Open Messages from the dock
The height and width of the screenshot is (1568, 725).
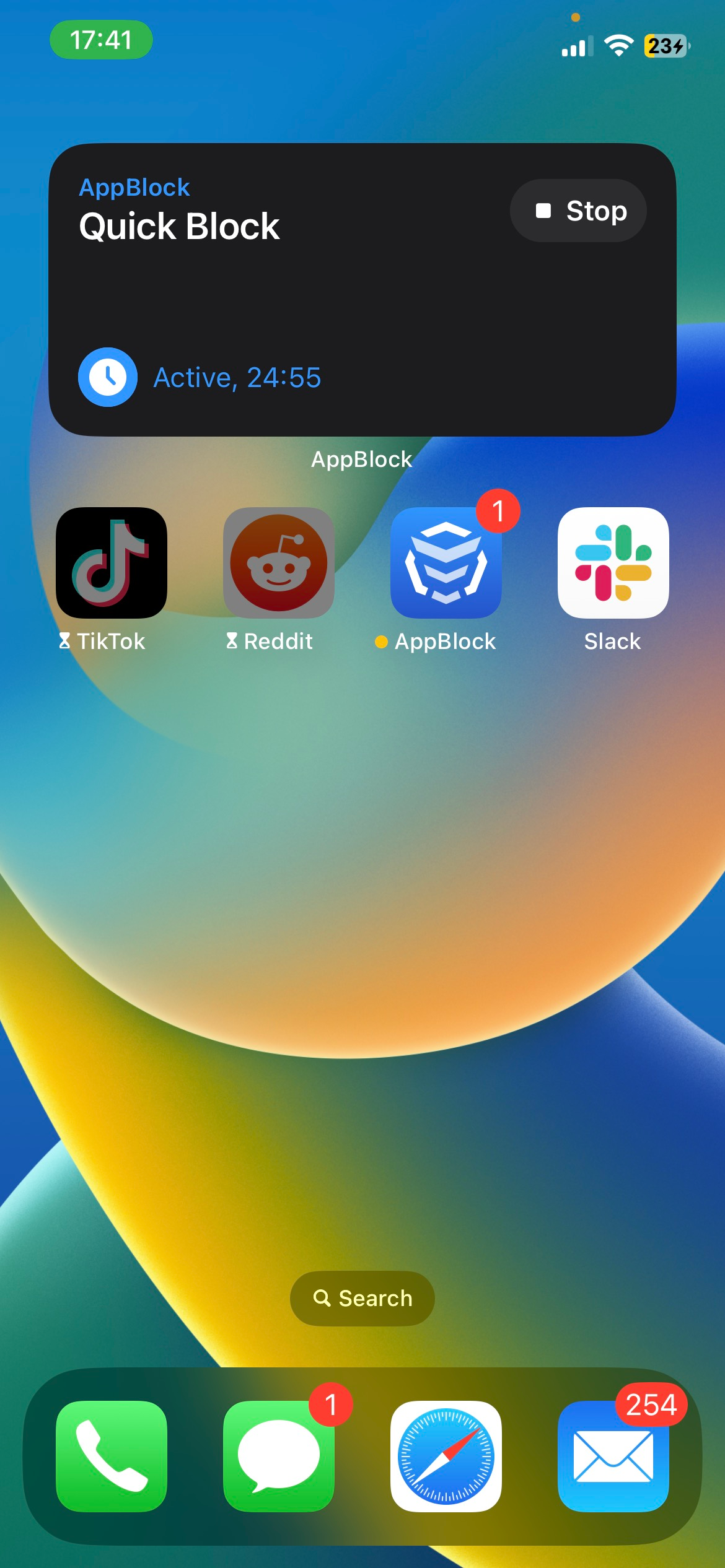point(279,1455)
